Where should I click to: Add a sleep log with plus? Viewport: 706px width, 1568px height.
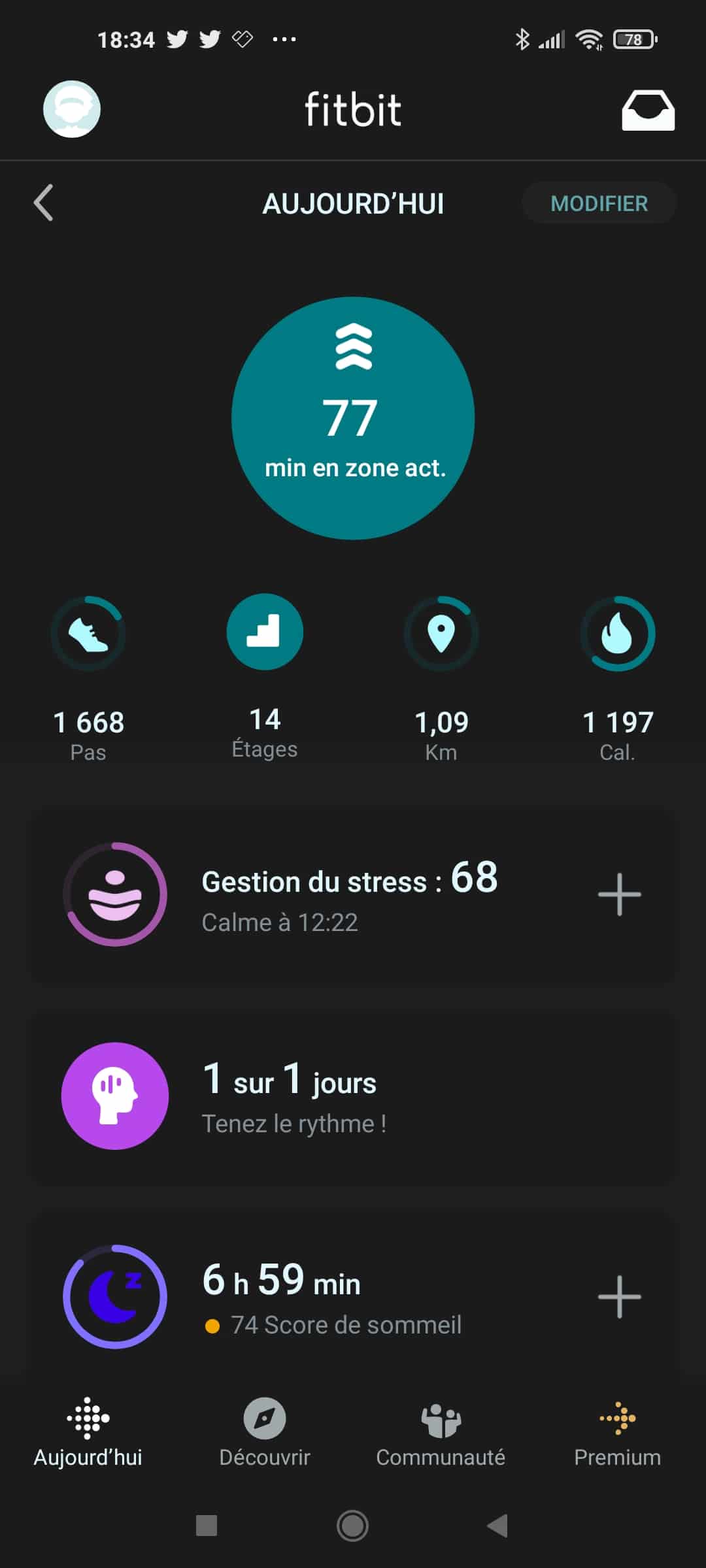pos(619,1297)
